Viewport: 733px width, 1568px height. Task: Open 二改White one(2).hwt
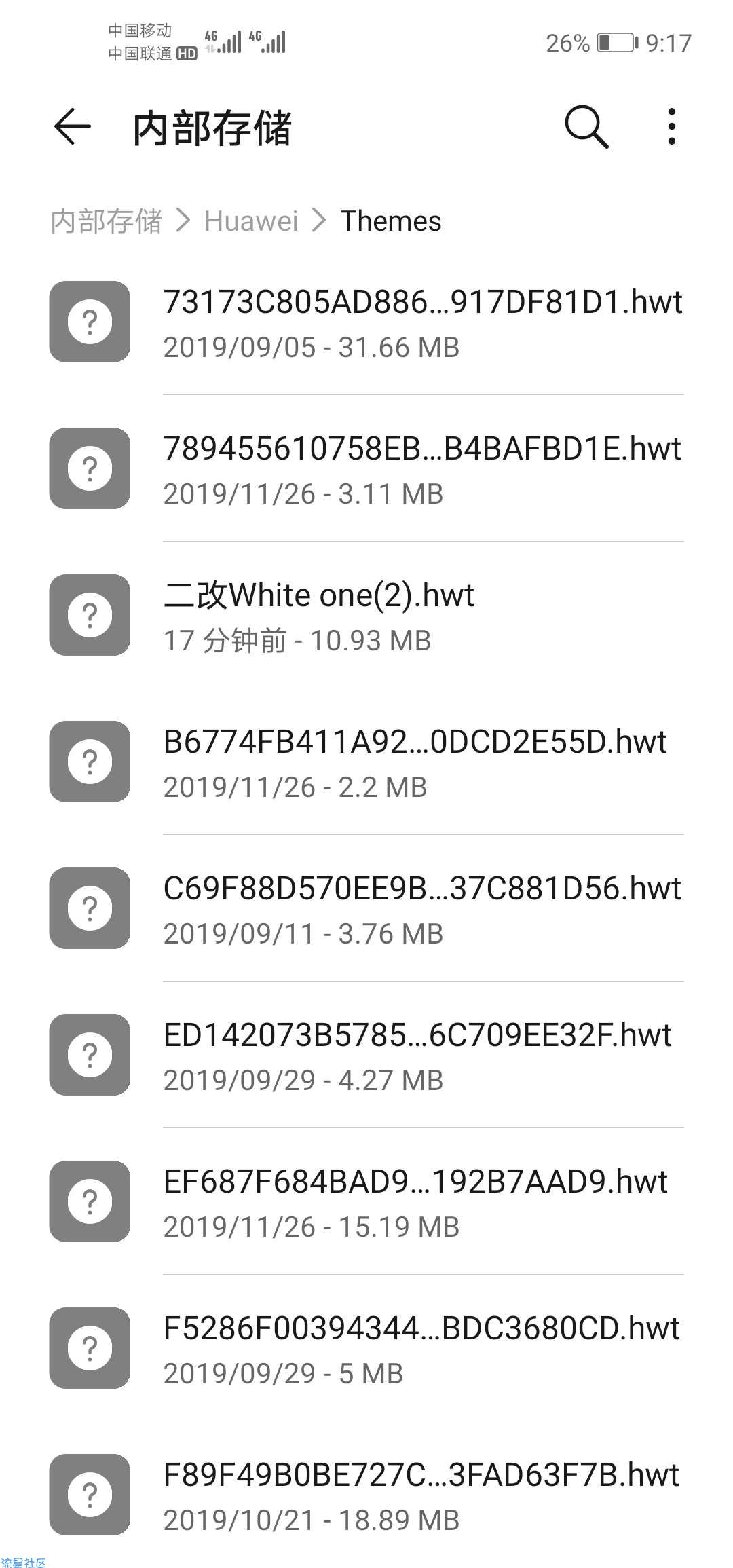point(366,616)
